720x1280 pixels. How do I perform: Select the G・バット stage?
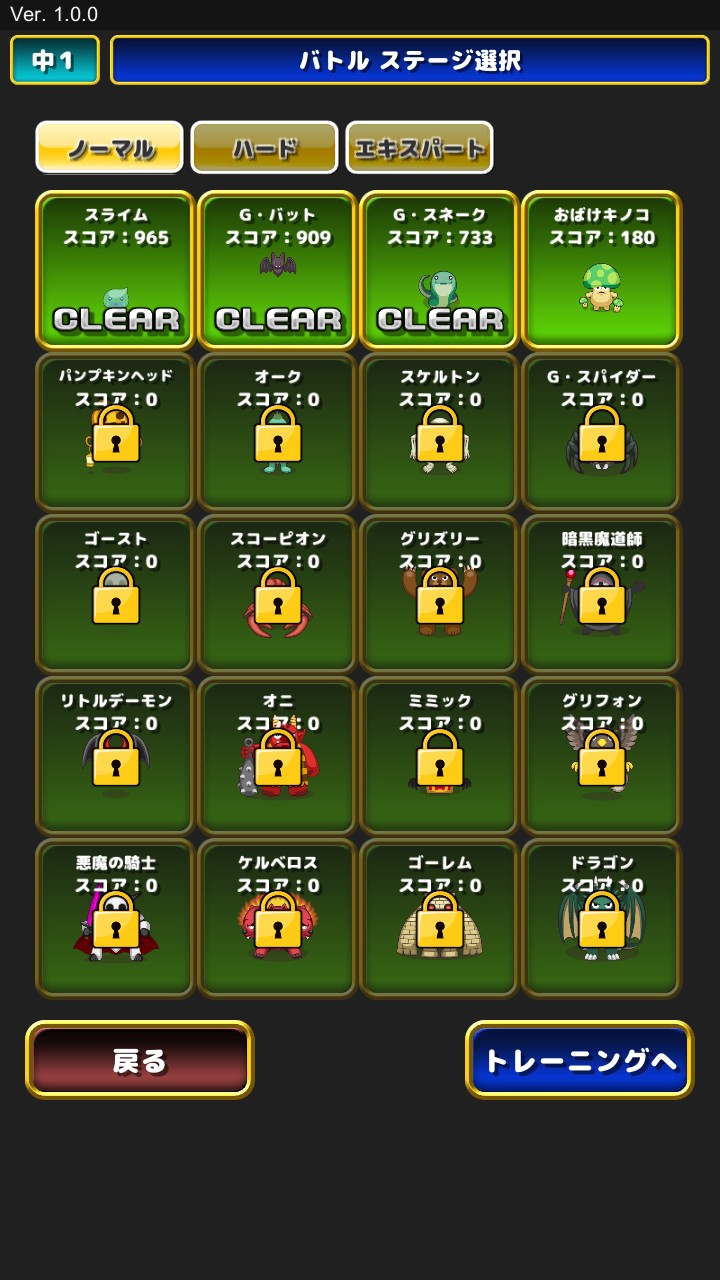(x=278, y=270)
